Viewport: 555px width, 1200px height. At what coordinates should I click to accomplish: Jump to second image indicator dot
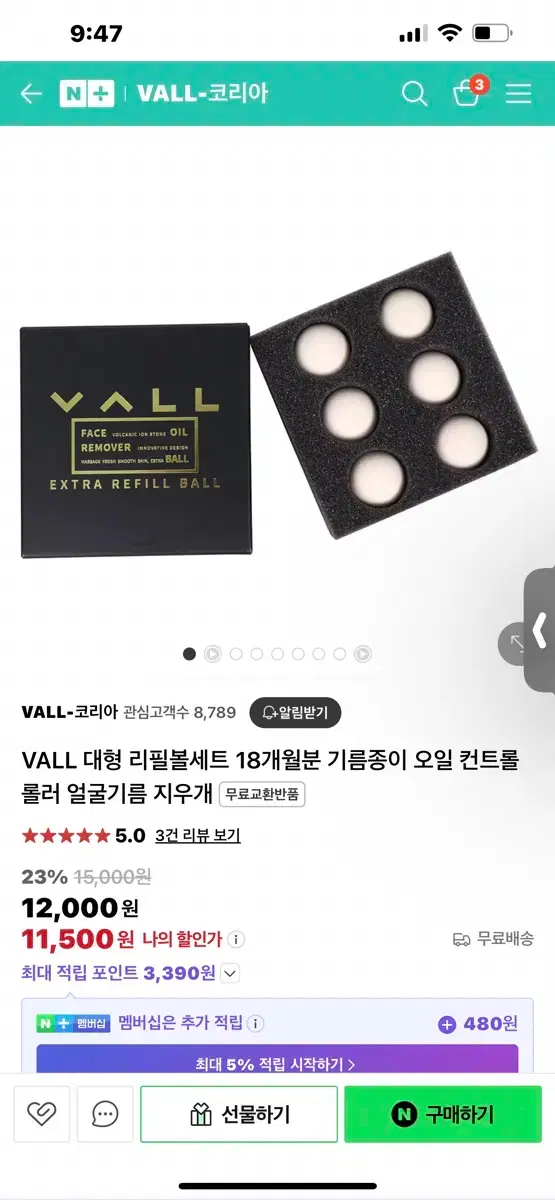tap(213, 654)
